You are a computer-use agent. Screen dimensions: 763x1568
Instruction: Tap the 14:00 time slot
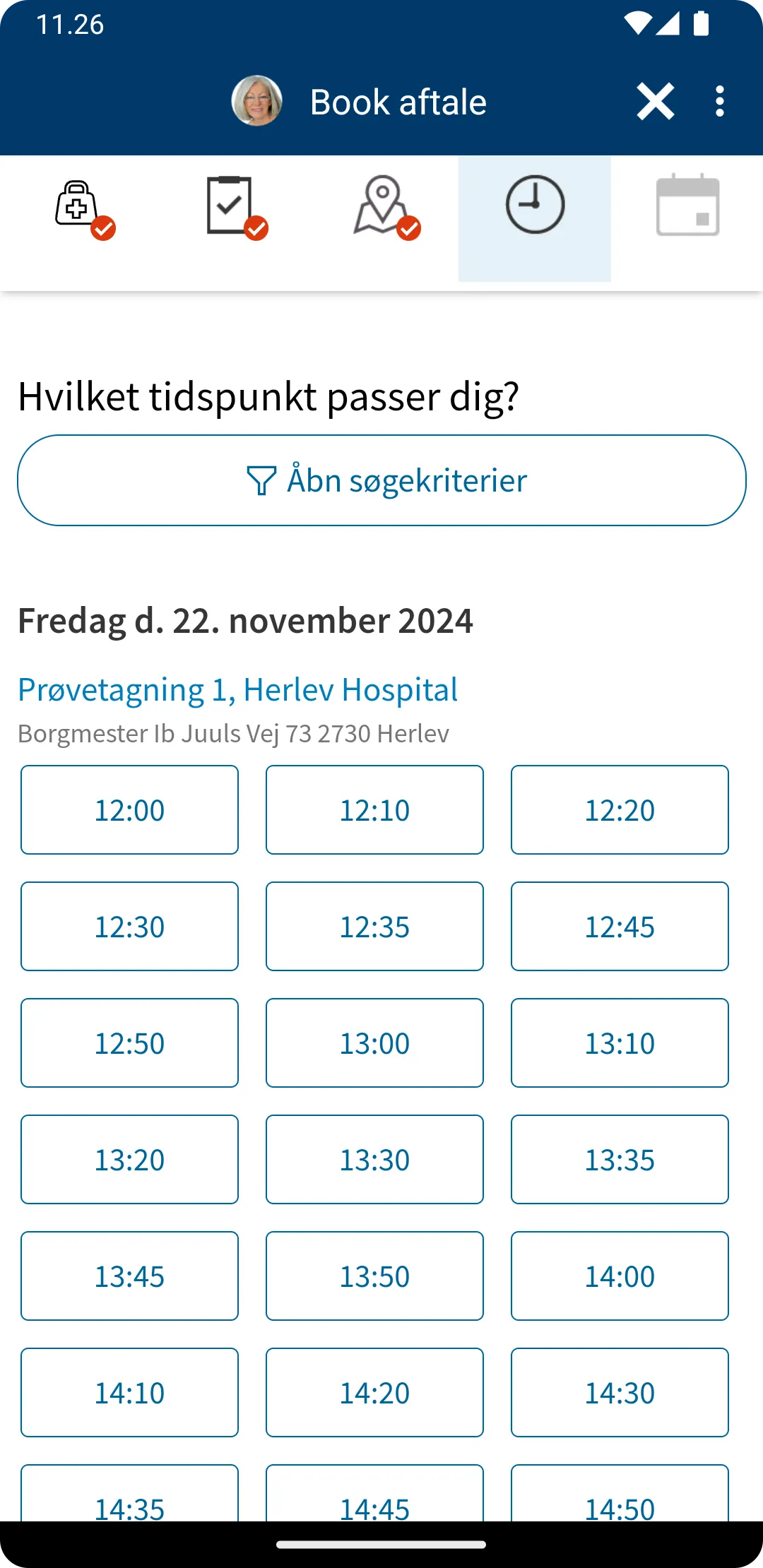point(620,1276)
